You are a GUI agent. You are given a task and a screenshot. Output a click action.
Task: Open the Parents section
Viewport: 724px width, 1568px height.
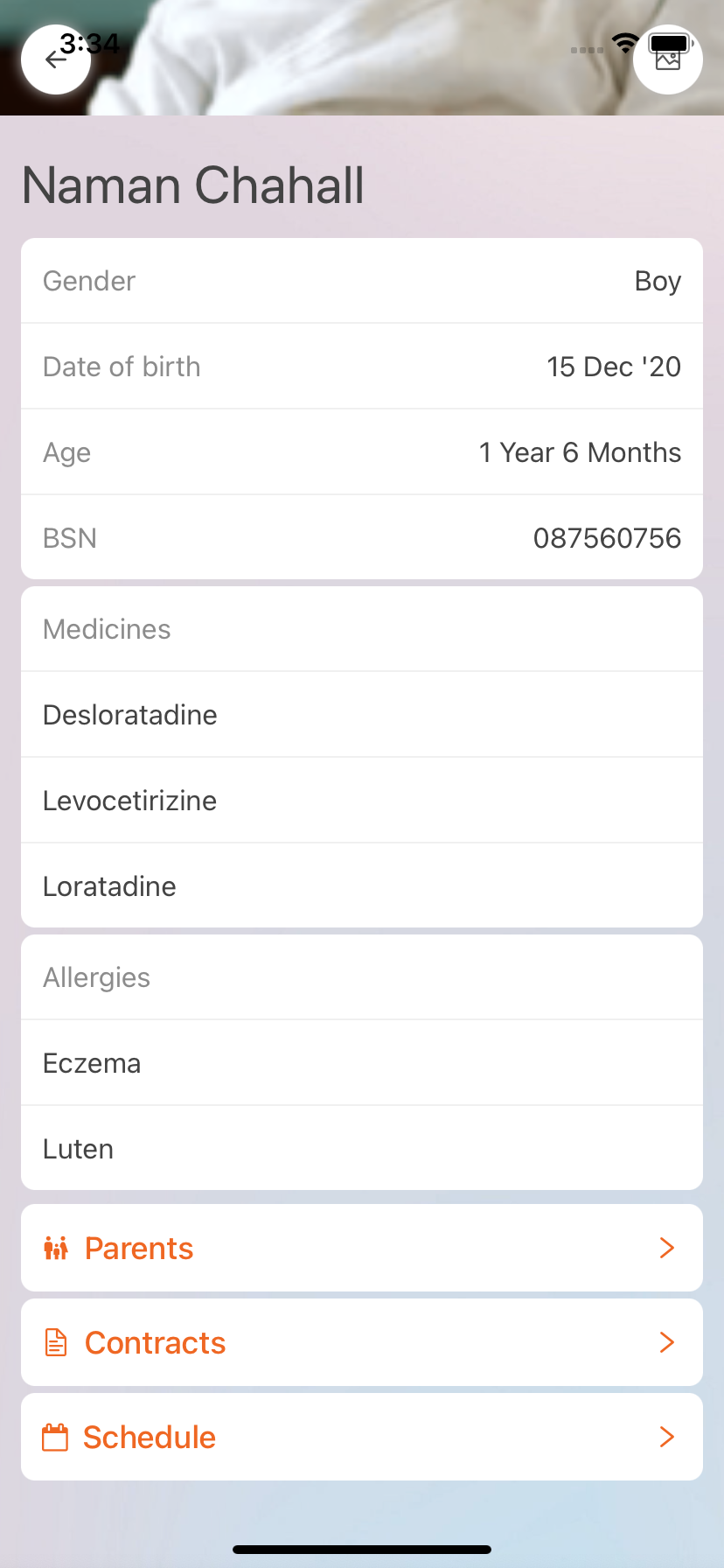pyautogui.click(x=362, y=1248)
